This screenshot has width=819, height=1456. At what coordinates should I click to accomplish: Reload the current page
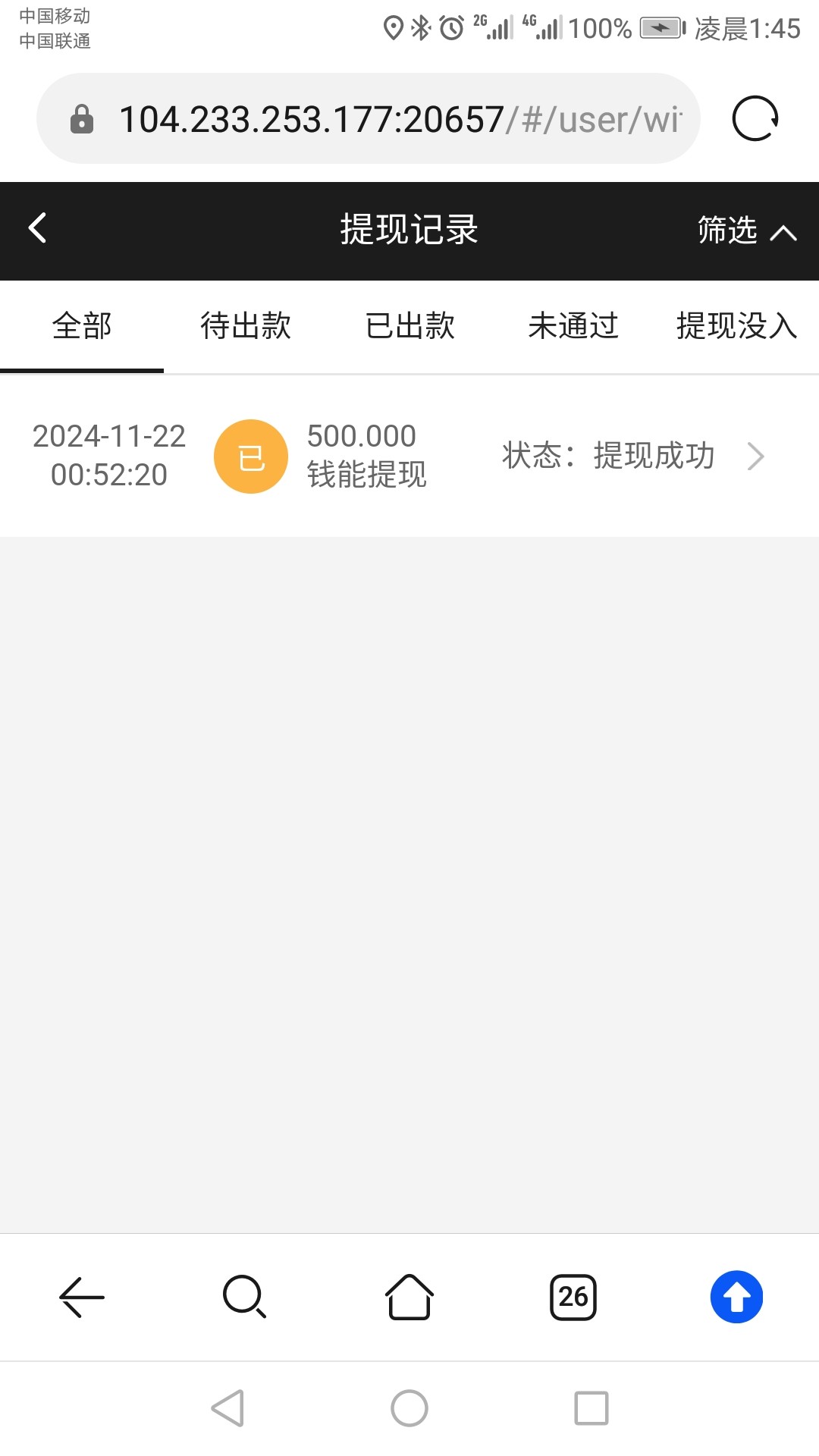click(x=755, y=119)
